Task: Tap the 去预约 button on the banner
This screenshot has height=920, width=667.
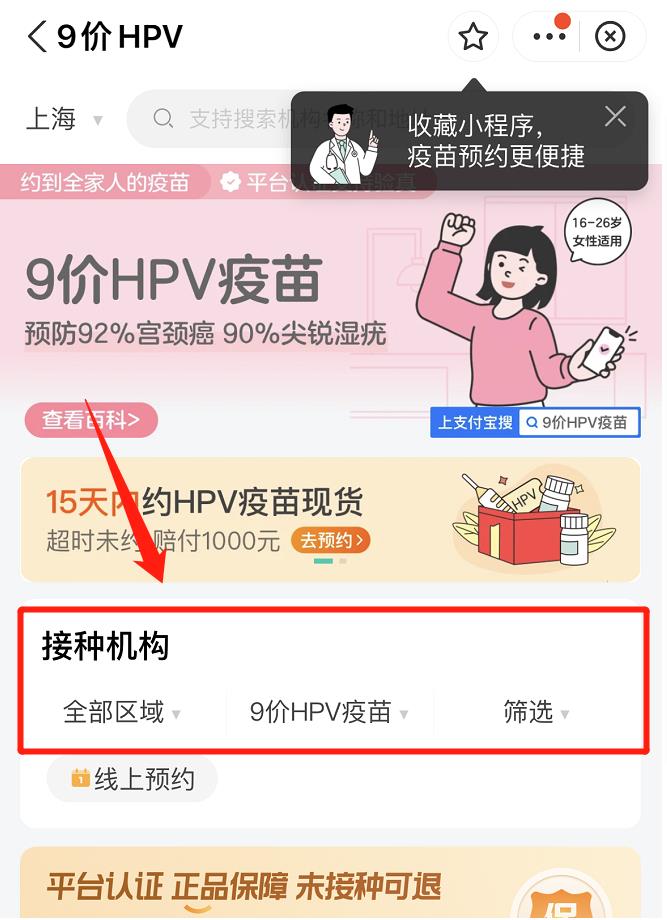Action: click(x=331, y=541)
